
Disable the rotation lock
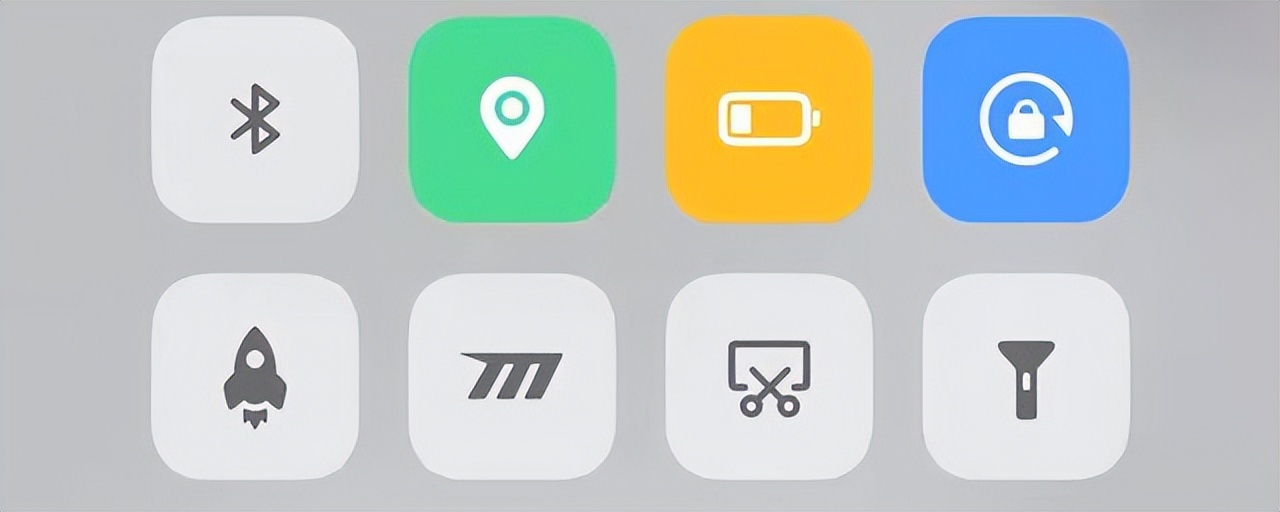tap(1026, 119)
